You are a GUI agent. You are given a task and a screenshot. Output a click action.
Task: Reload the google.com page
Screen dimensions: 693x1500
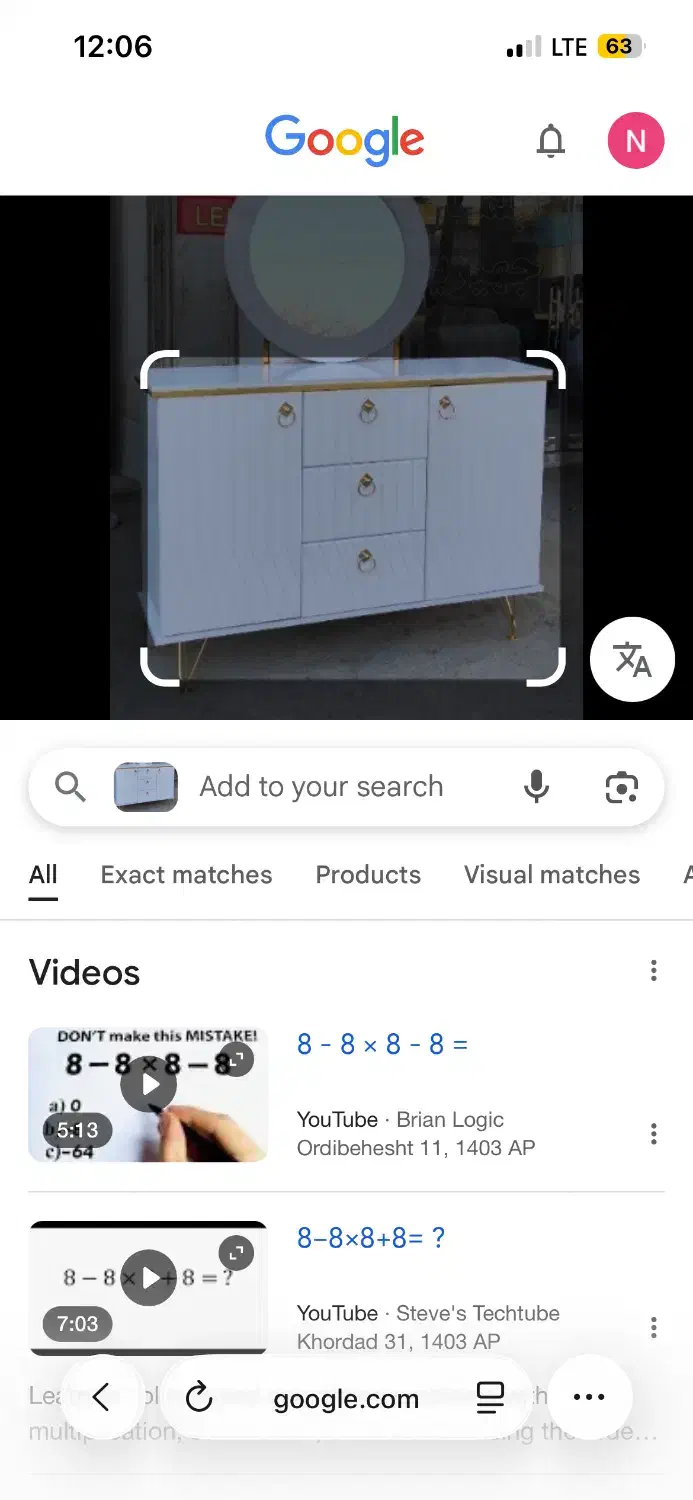coord(199,1397)
